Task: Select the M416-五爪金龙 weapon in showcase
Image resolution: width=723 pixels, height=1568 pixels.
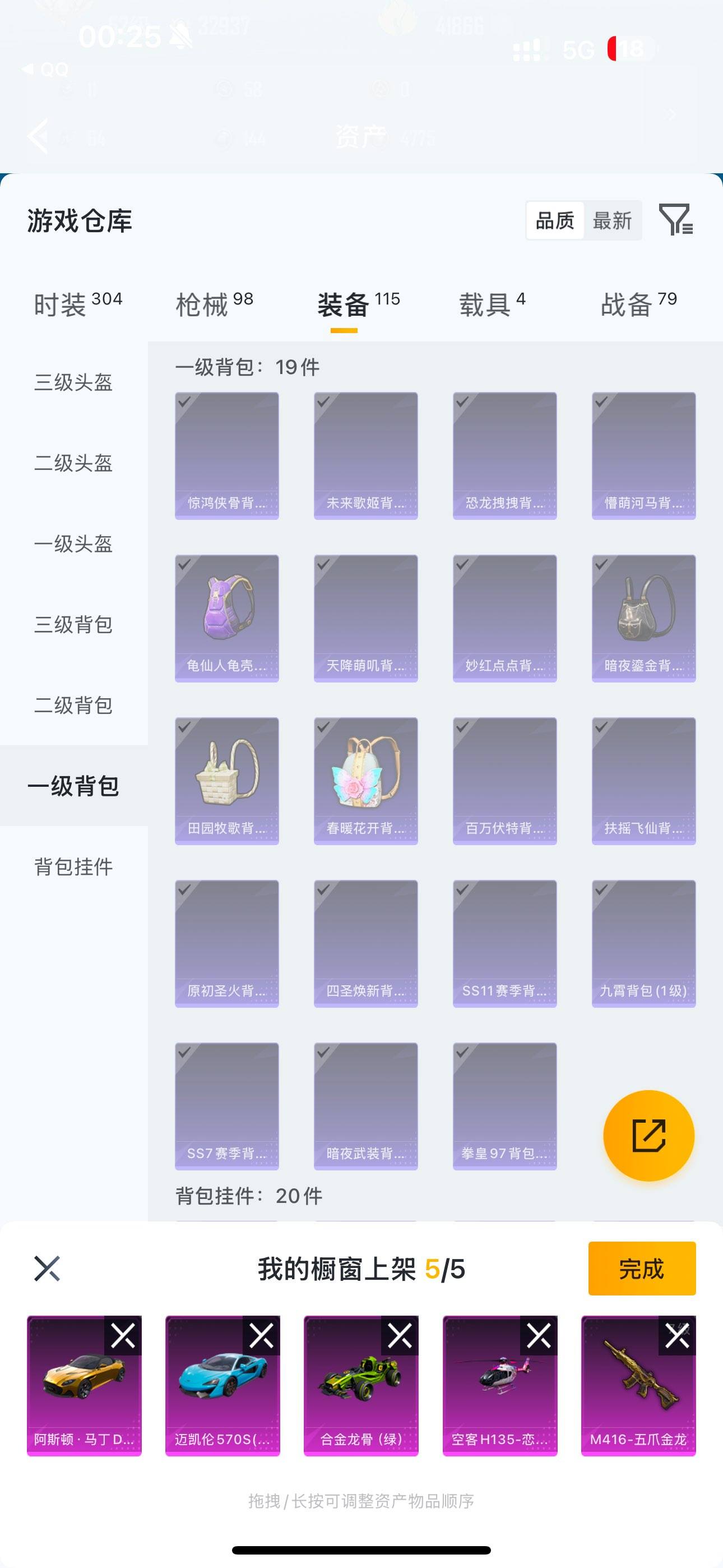Action: tap(639, 1388)
